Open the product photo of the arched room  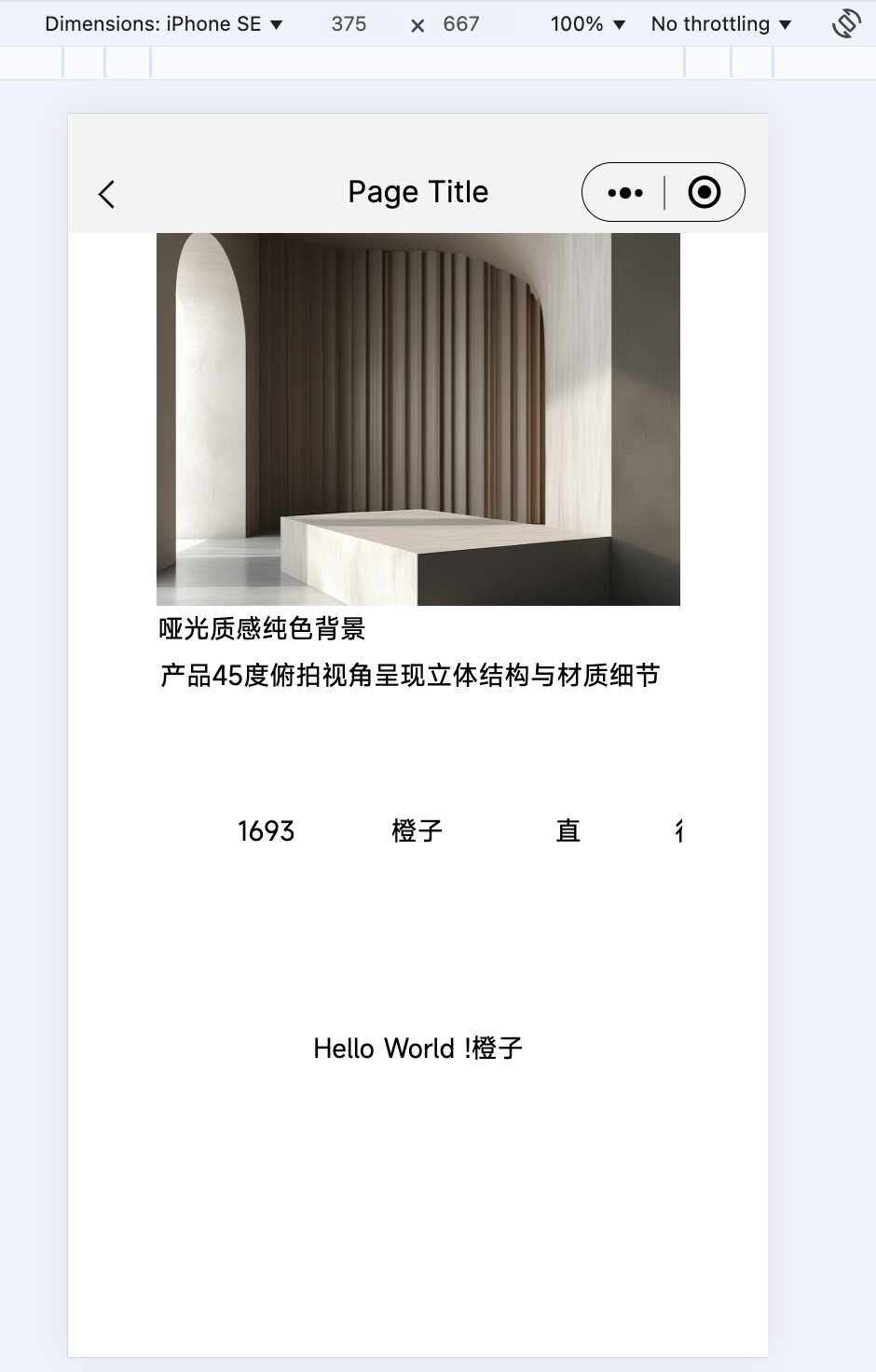[418, 419]
